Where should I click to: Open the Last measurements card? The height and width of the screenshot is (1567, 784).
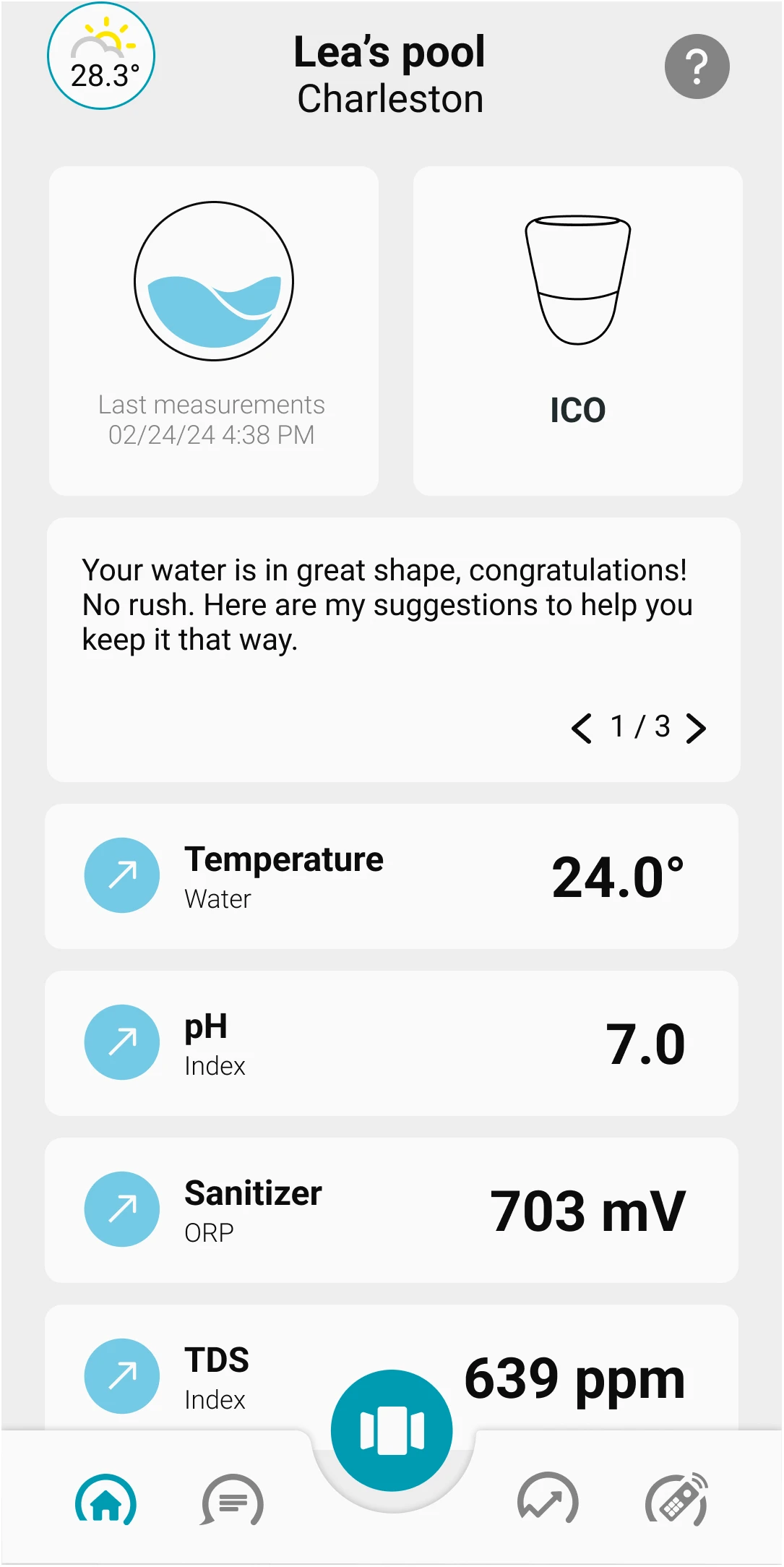click(214, 331)
